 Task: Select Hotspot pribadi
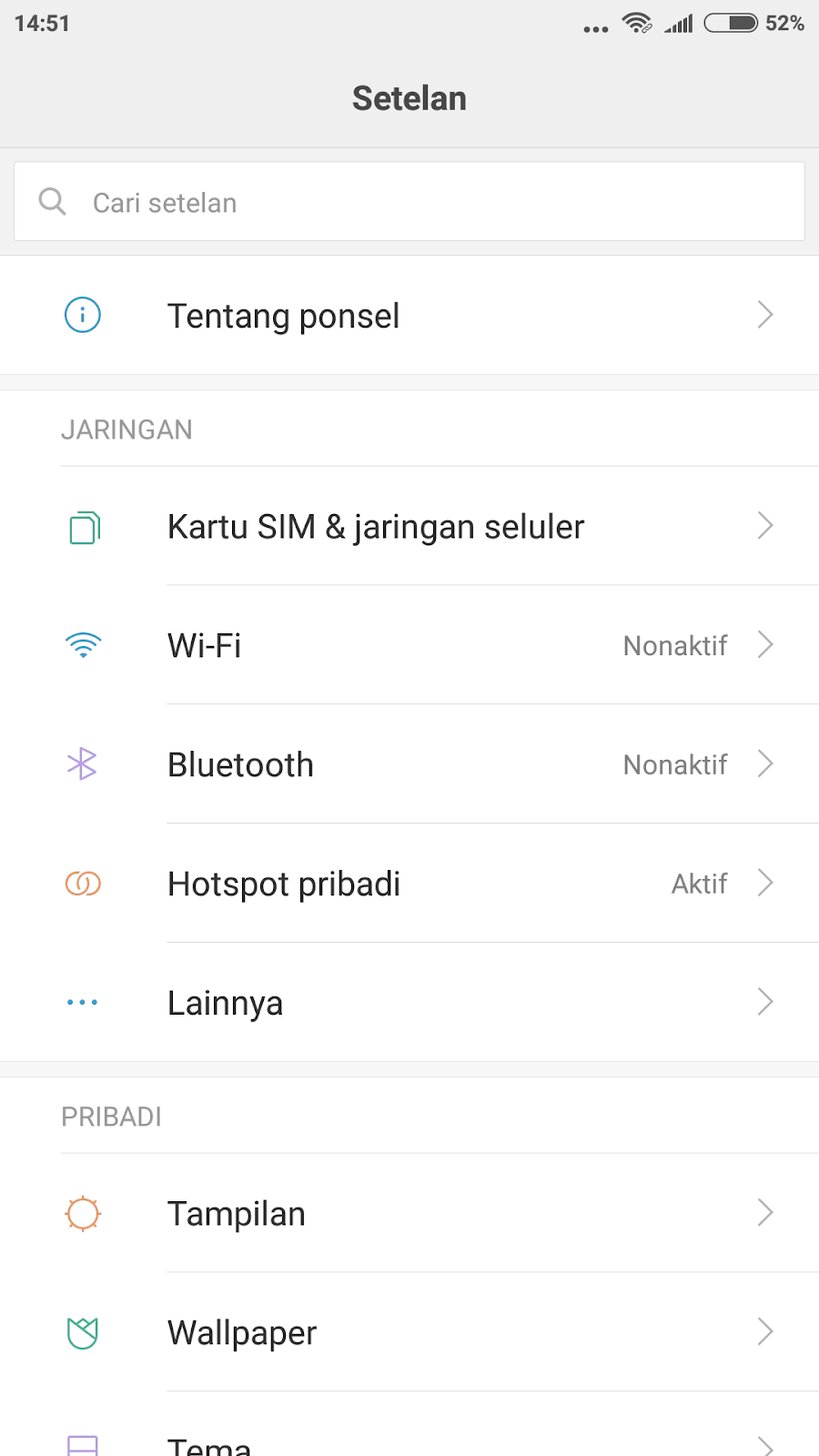pos(409,885)
